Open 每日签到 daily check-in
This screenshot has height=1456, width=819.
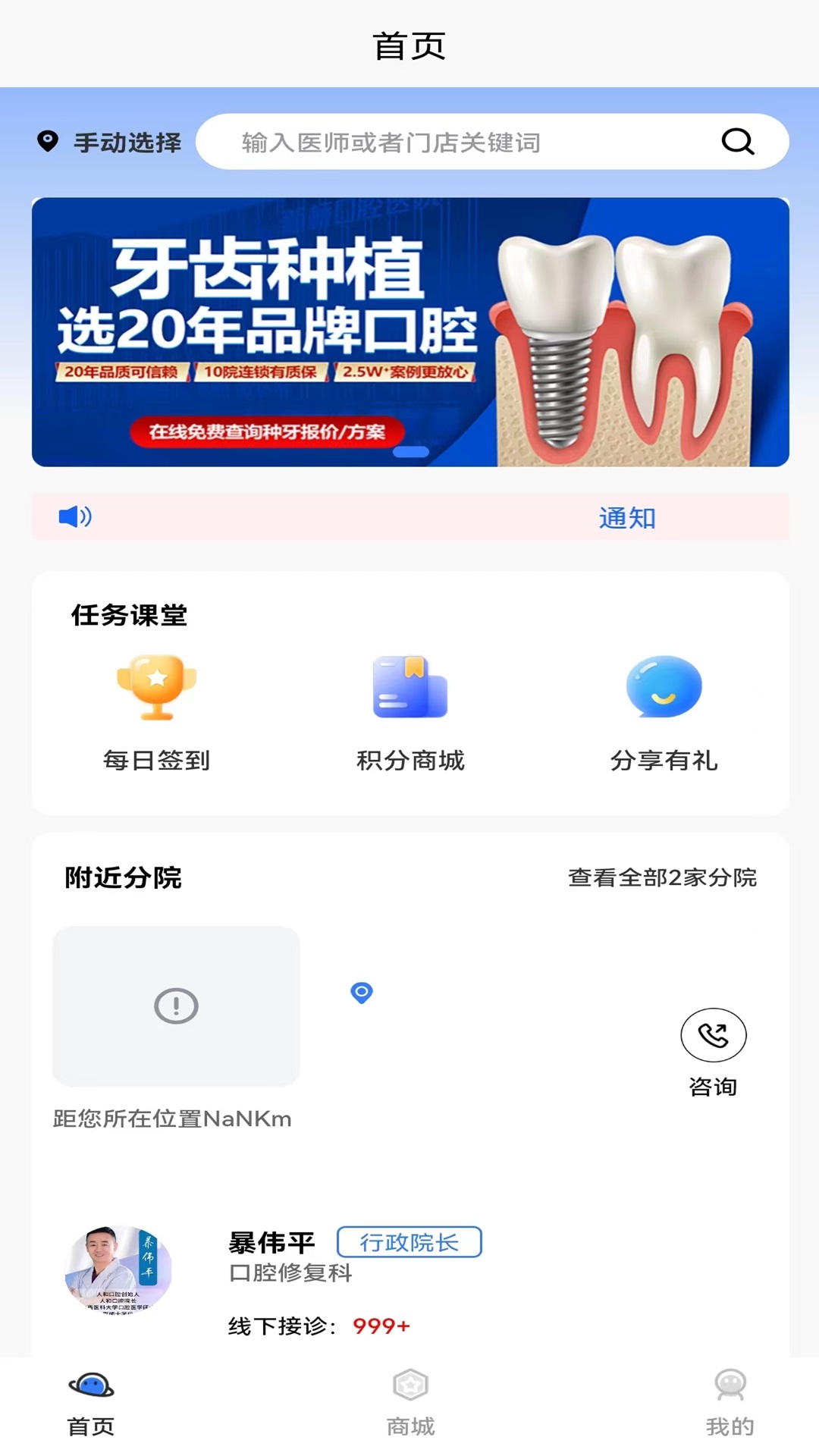(x=156, y=713)
